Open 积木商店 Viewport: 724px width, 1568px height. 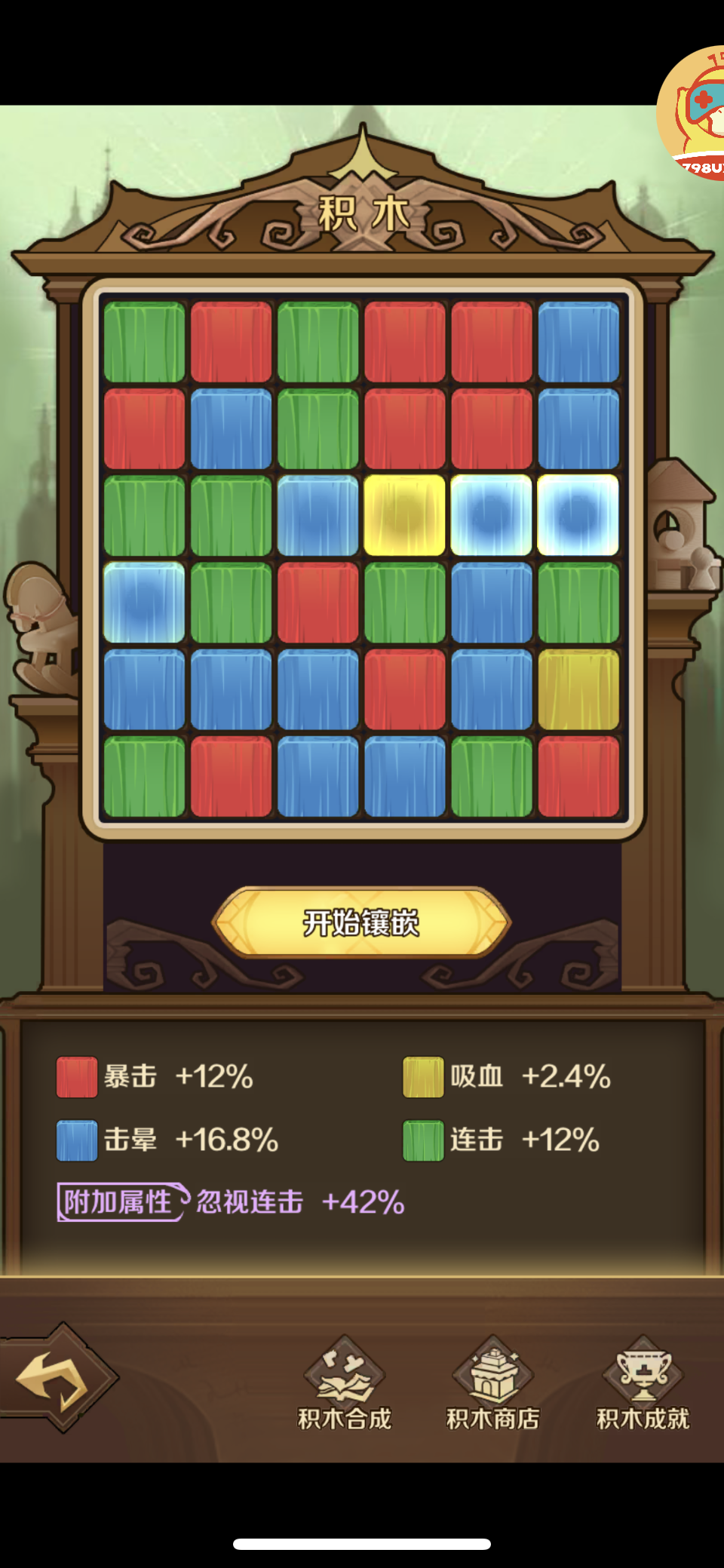[492, 1383]
